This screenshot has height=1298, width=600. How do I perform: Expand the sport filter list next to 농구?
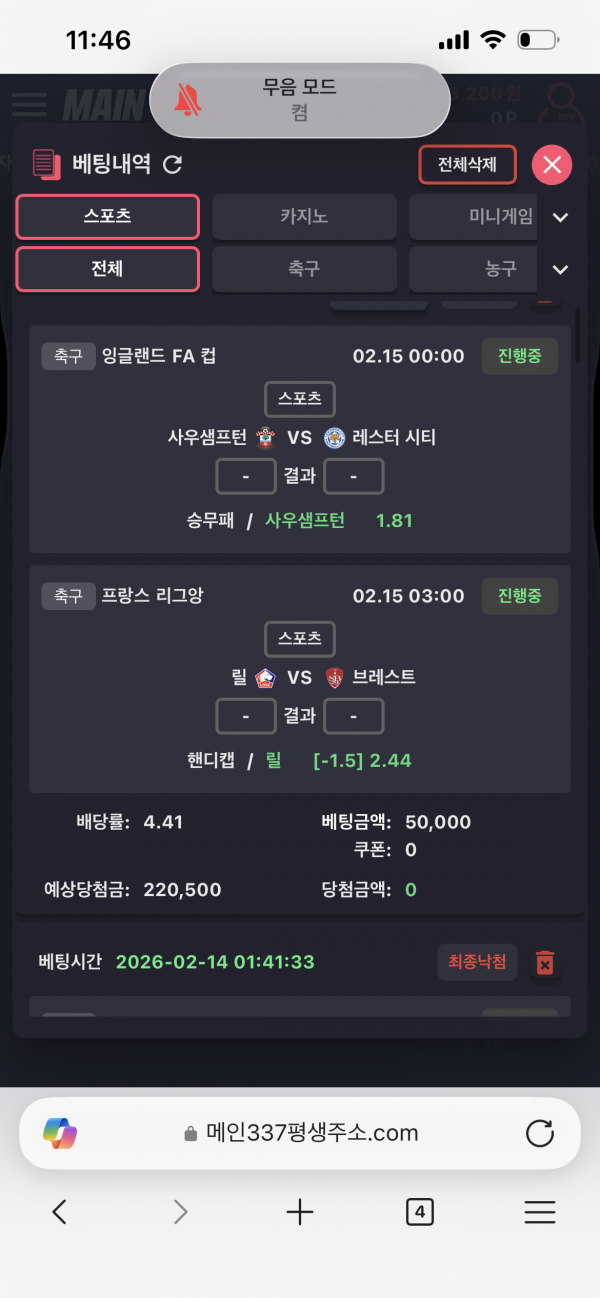pos(560,269)
